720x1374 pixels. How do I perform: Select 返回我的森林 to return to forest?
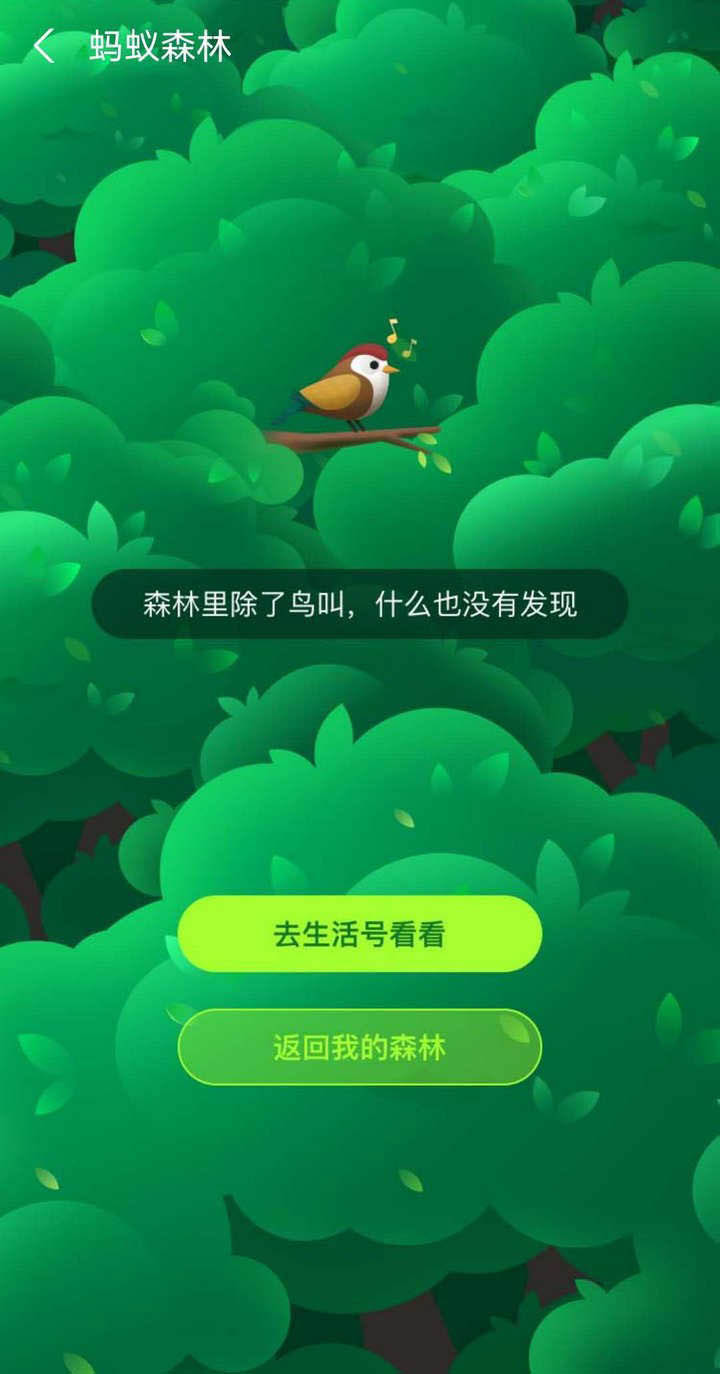[360, 1047]
